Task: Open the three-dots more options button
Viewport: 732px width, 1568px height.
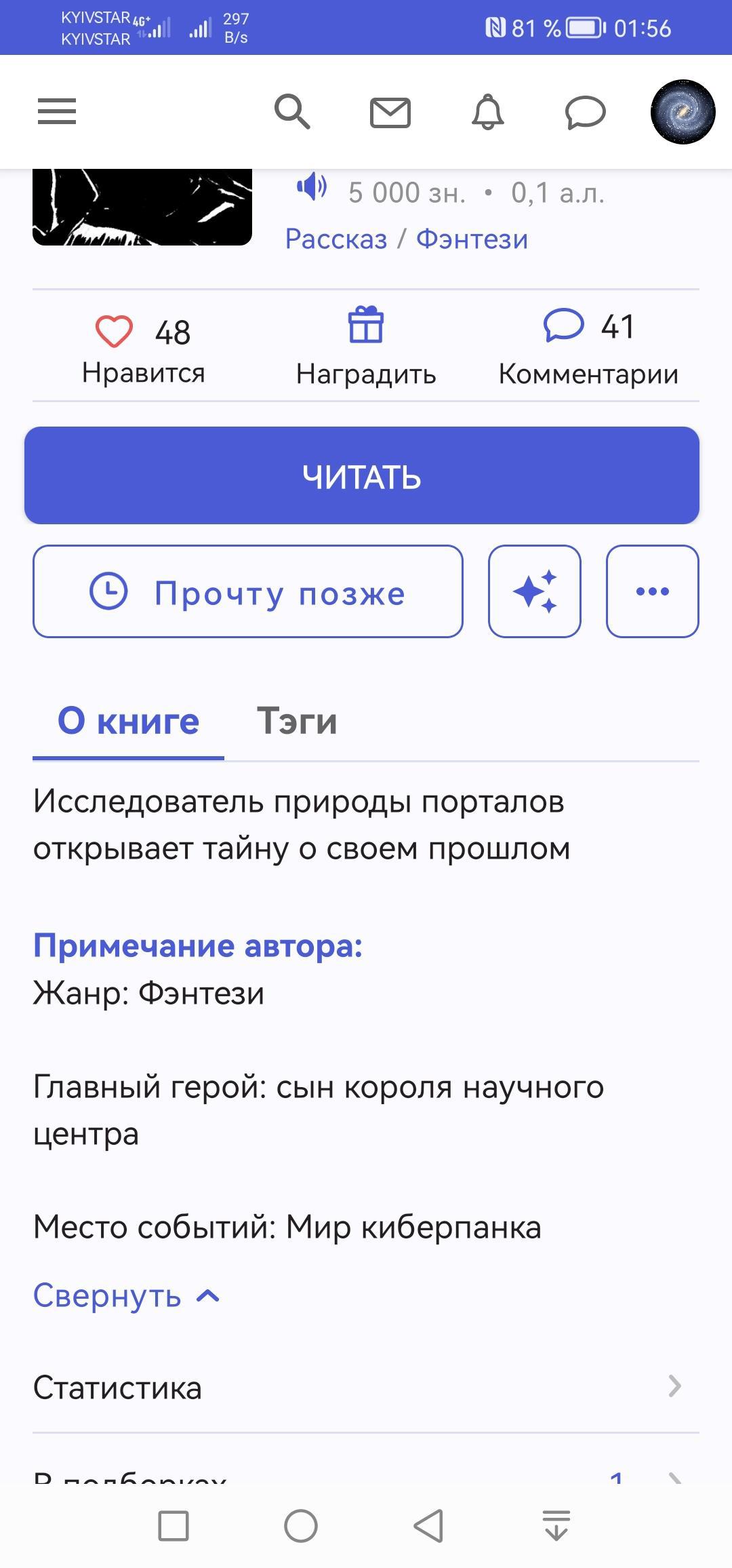Action: click(653, 591)
